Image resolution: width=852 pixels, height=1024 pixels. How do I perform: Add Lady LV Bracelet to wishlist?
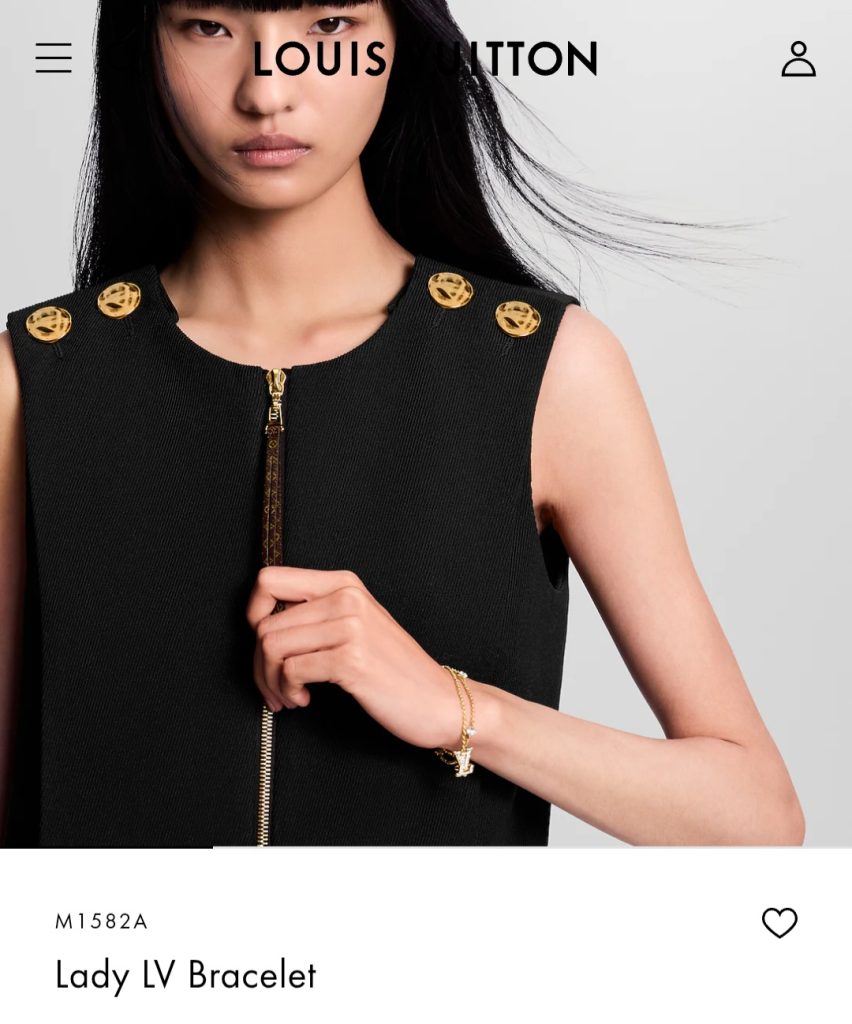click(779, 922)
